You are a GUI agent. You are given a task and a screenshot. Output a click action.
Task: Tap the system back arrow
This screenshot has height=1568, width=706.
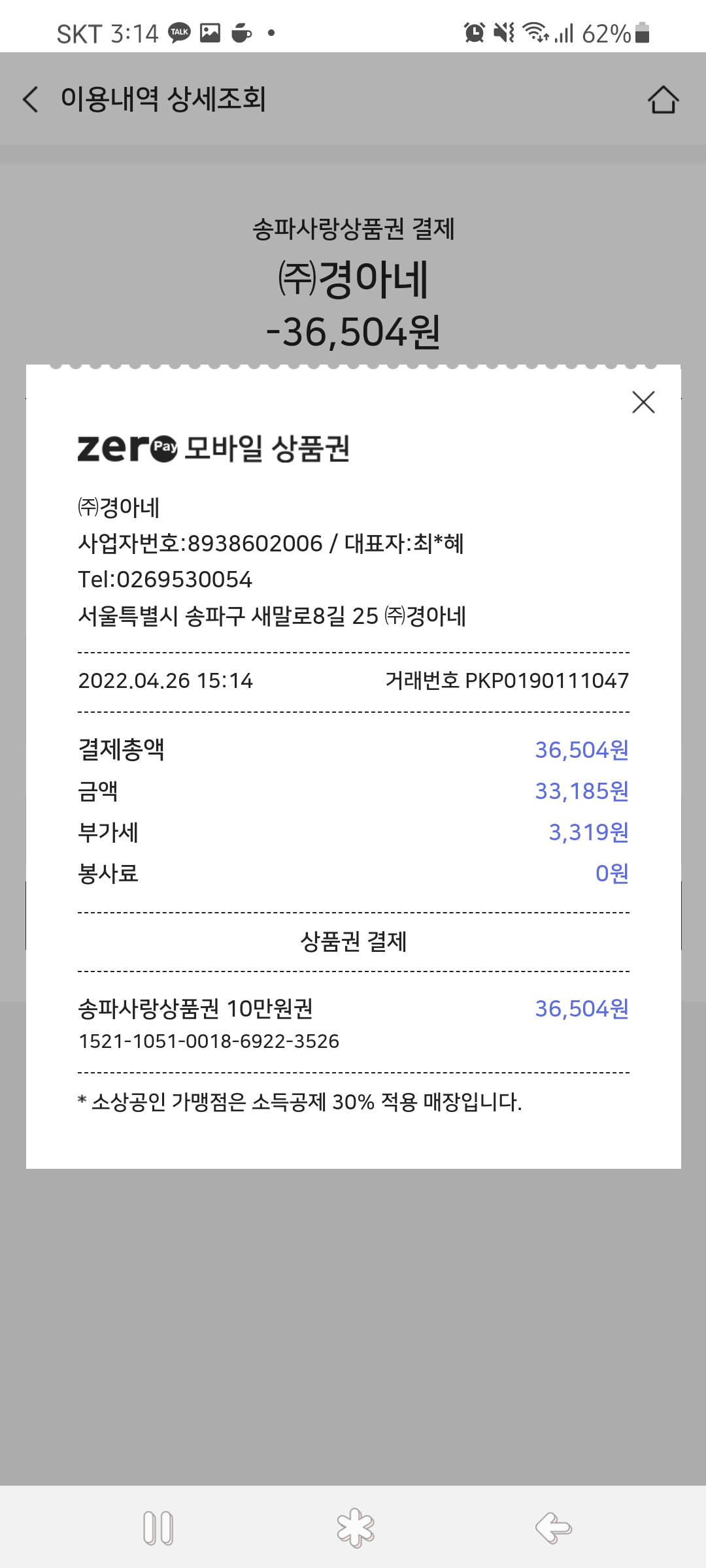click(553, 1527)
